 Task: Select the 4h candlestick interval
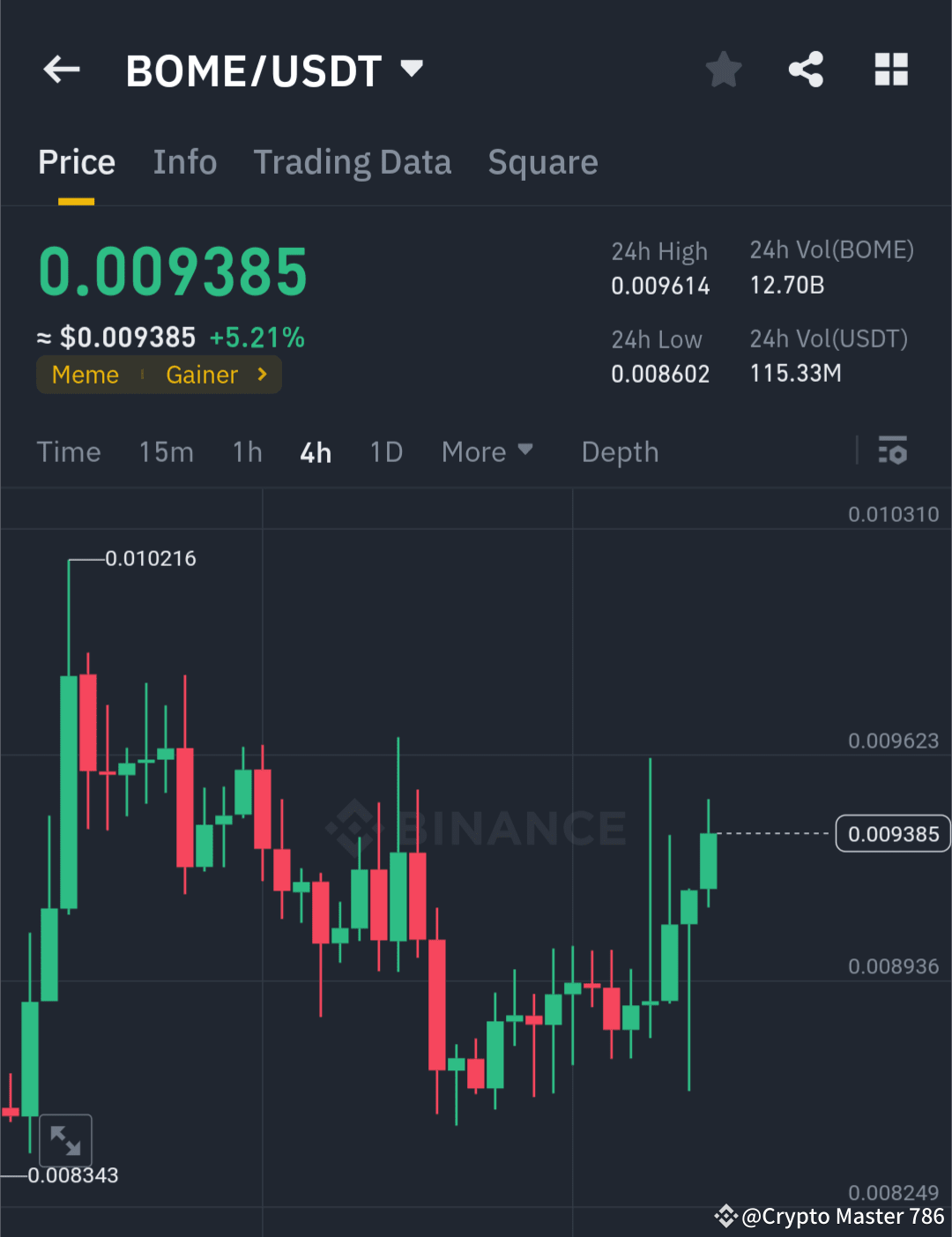point(316,451)
